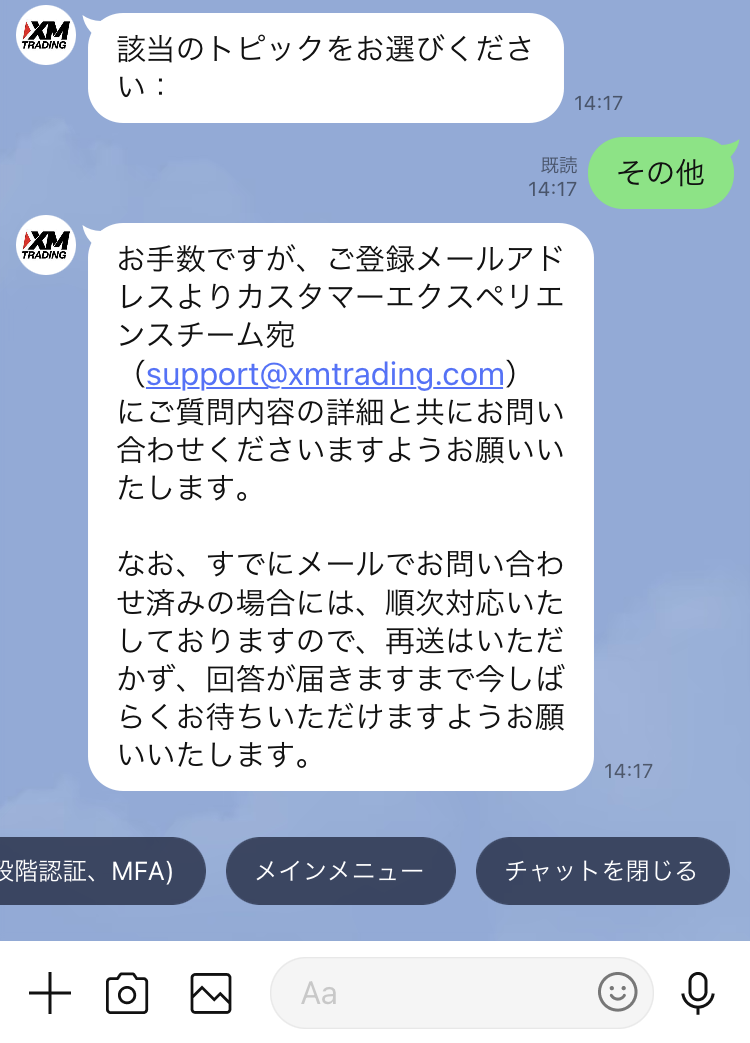Image resolution: width=750 pixels, height=1043 pixels.
Task: Start a voice message with the microphone
Action: [697, 993]
